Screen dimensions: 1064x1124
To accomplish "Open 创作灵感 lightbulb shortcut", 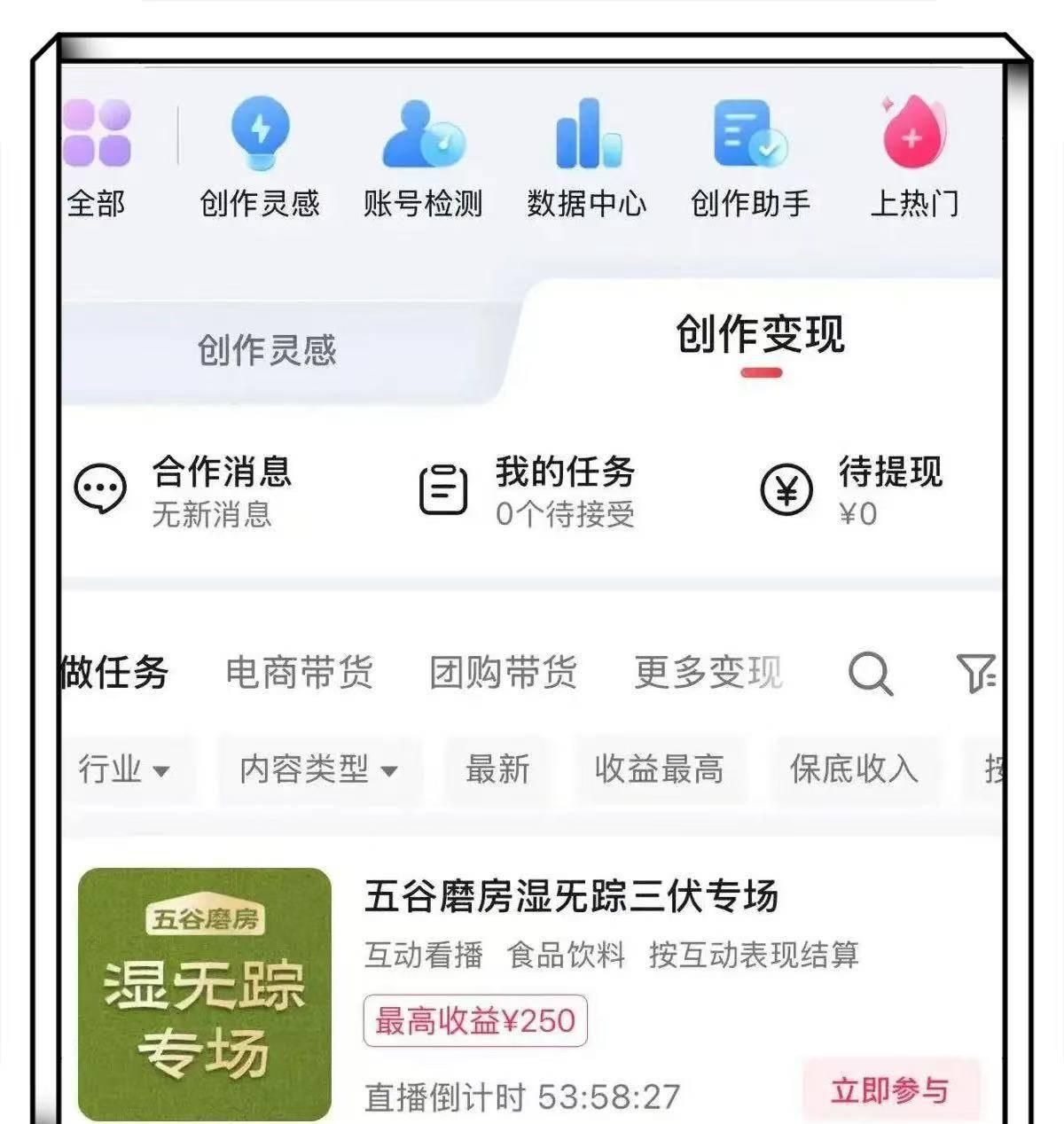I will pyautogui.click(x=259, y=155).
